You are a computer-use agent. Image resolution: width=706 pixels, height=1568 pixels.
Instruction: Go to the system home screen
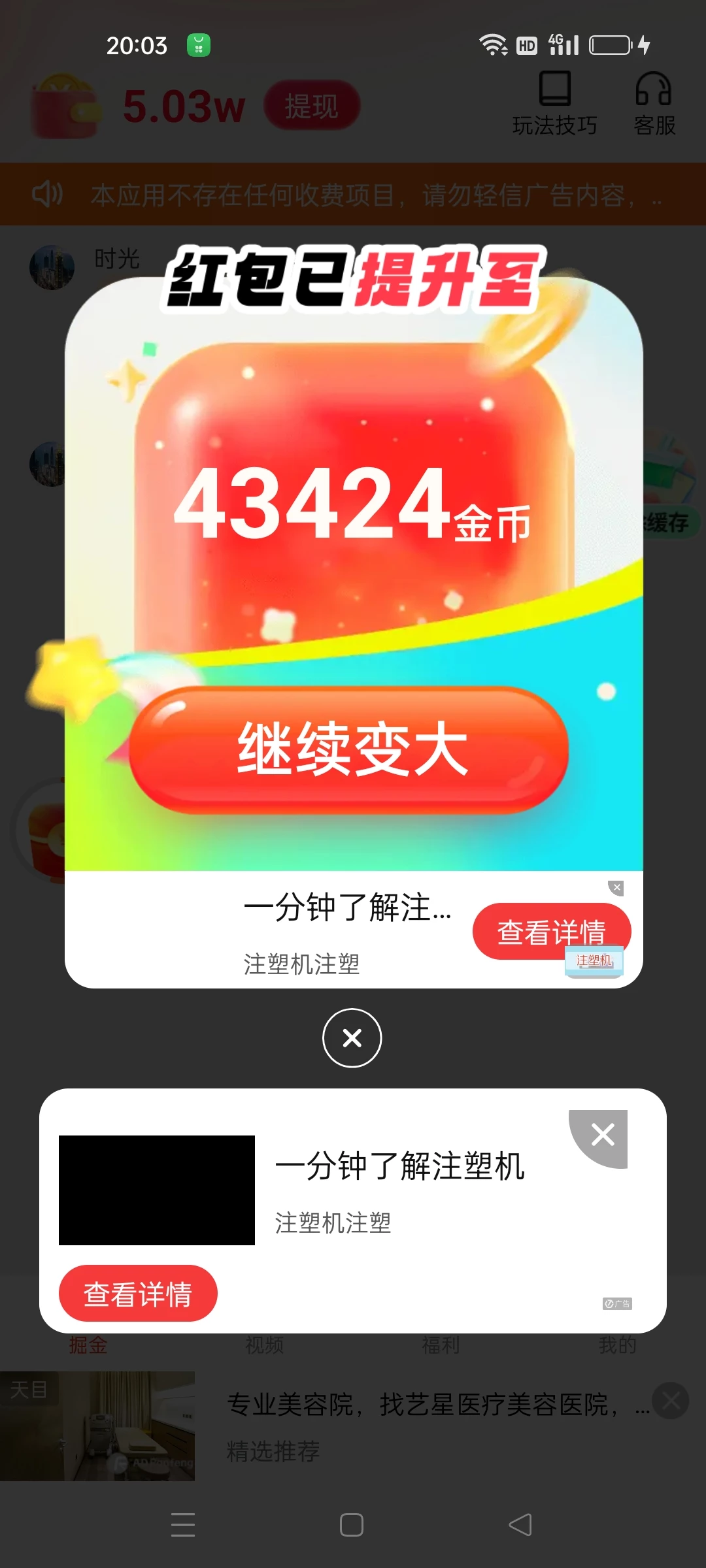point(352,1525)
